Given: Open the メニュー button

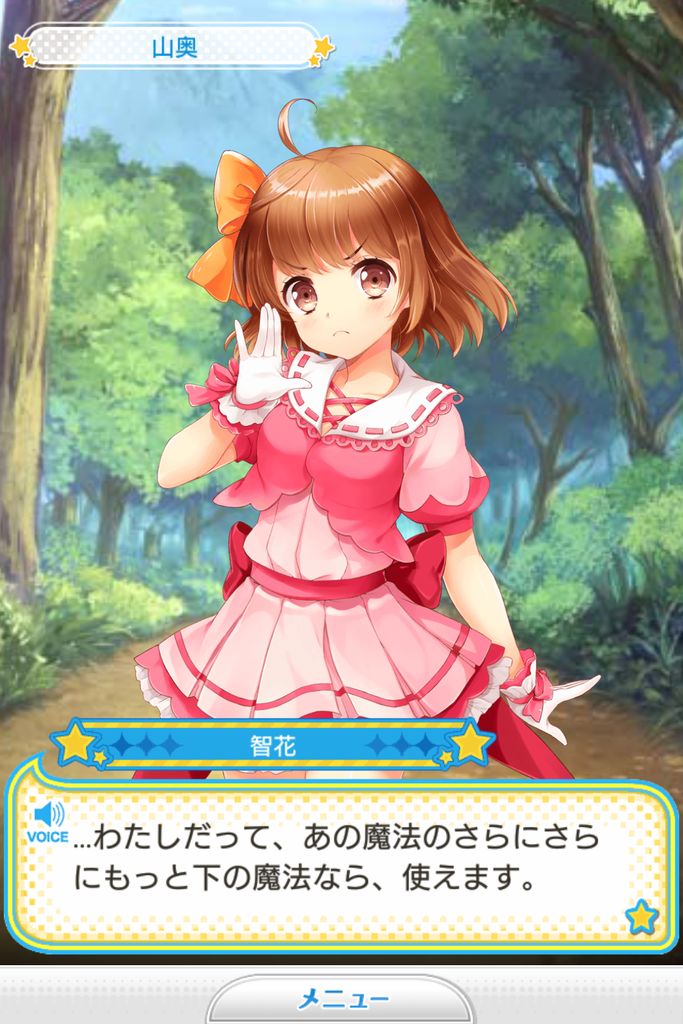Looking at the screenshot, I should [342, 999].
